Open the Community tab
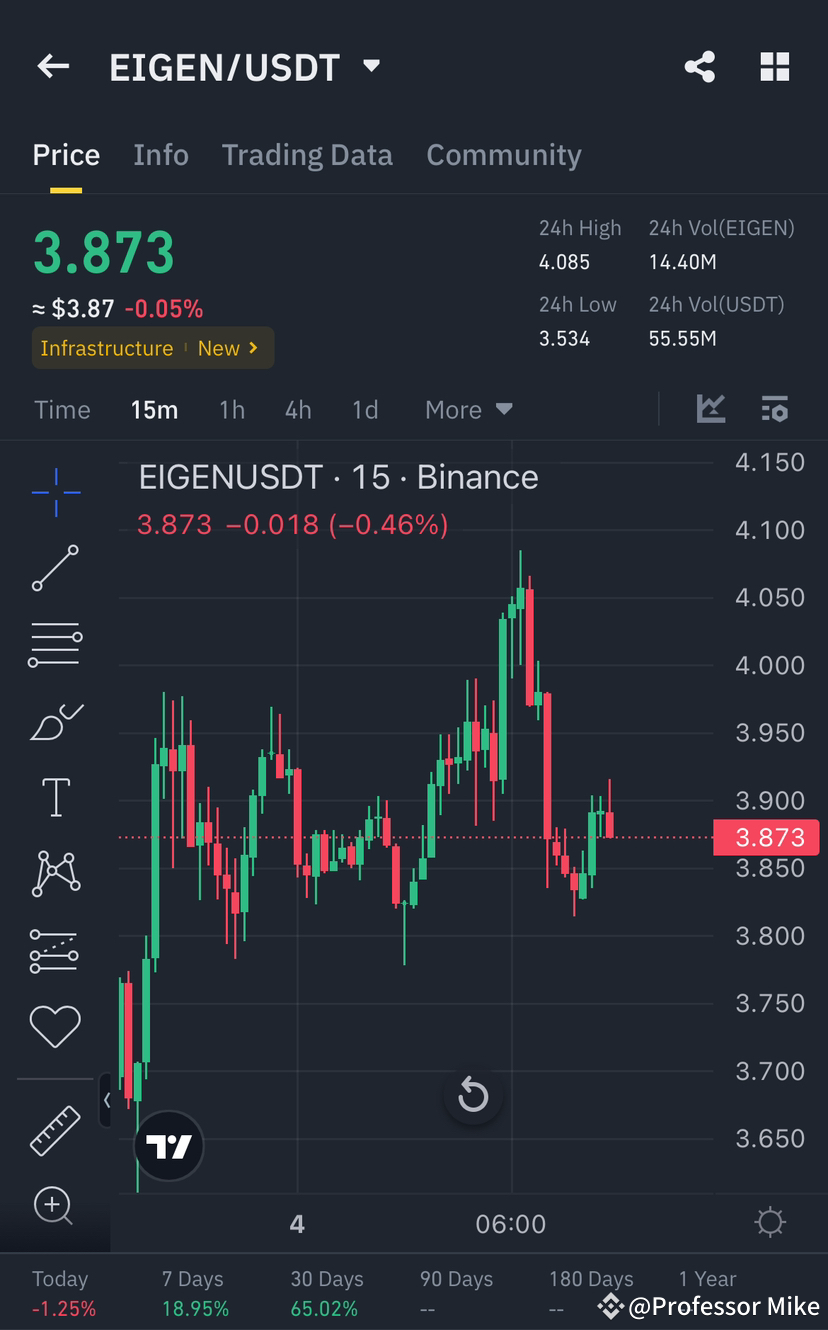 504,155
